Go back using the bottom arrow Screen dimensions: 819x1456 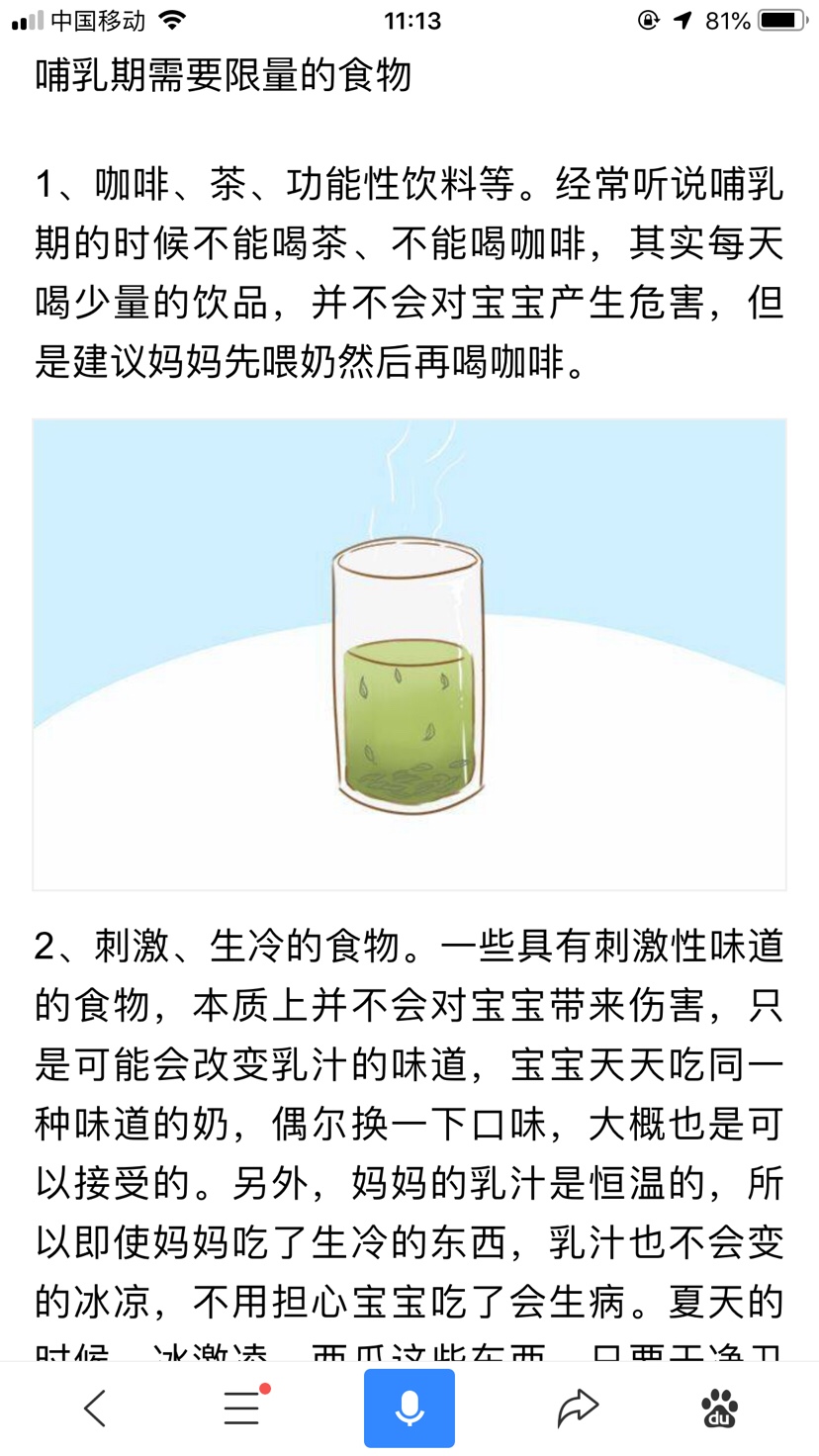[95, 1408]
